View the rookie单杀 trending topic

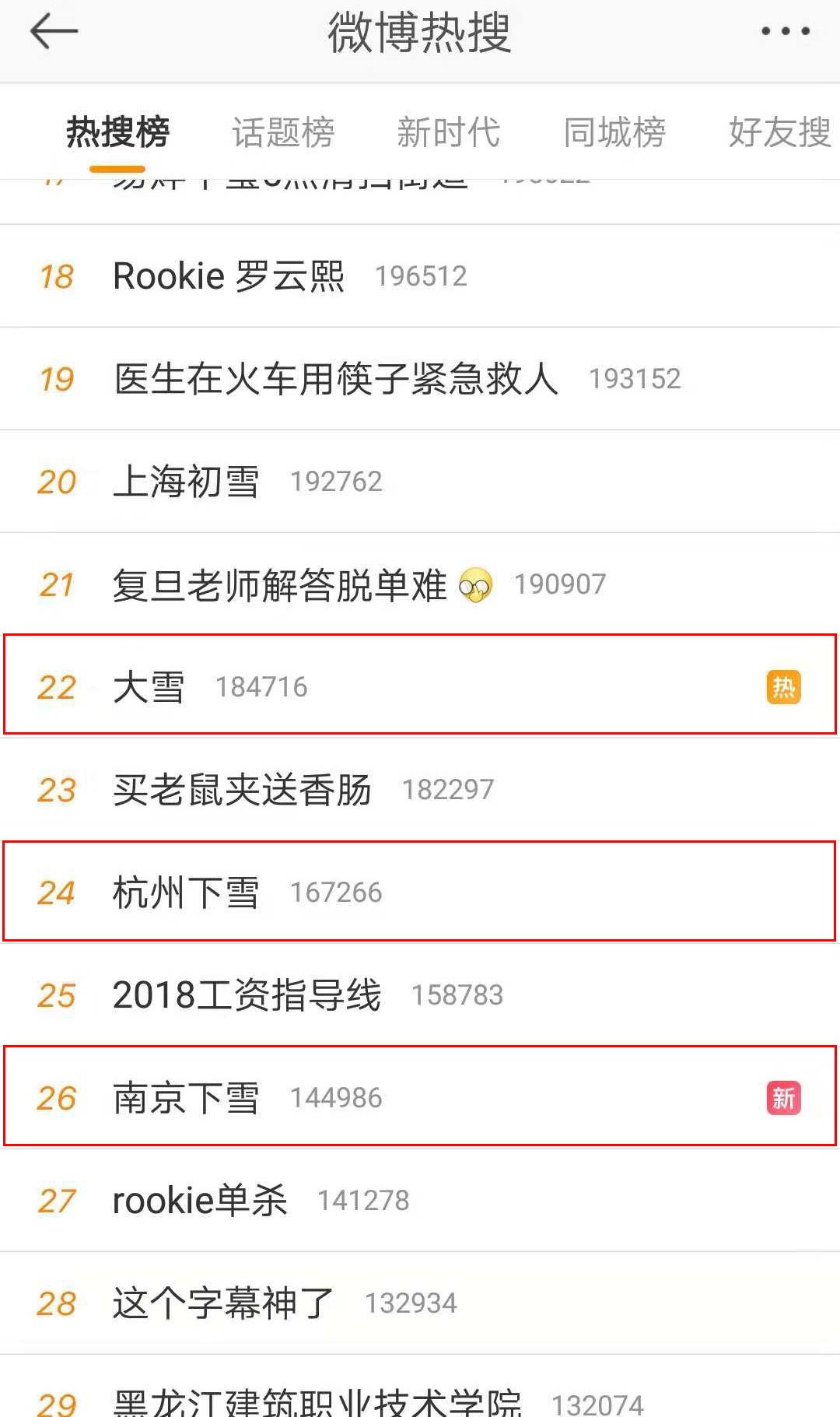[x=200, y=1201]
